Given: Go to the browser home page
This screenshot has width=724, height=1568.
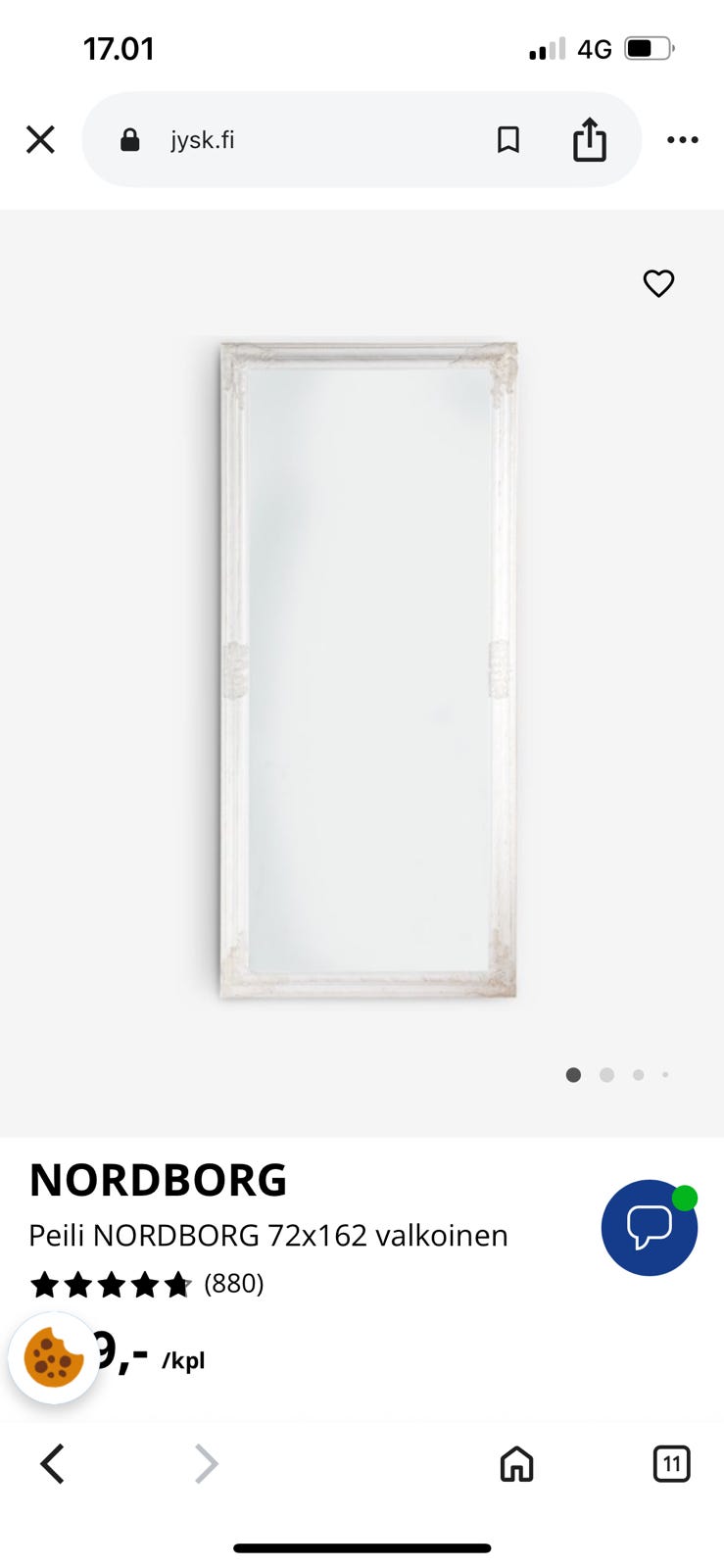Looking at the screenshot, I should [x=516, y=1464].
